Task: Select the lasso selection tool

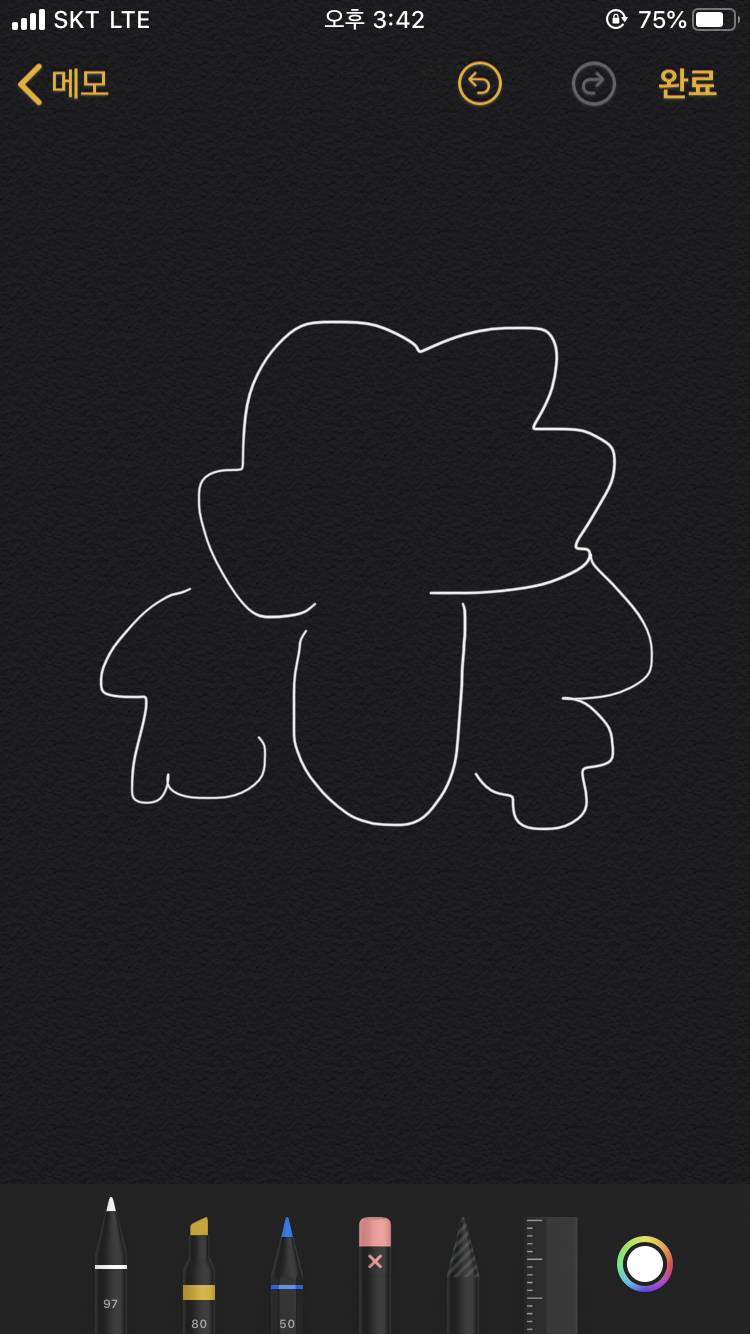Action: (x=463, y=1272)
